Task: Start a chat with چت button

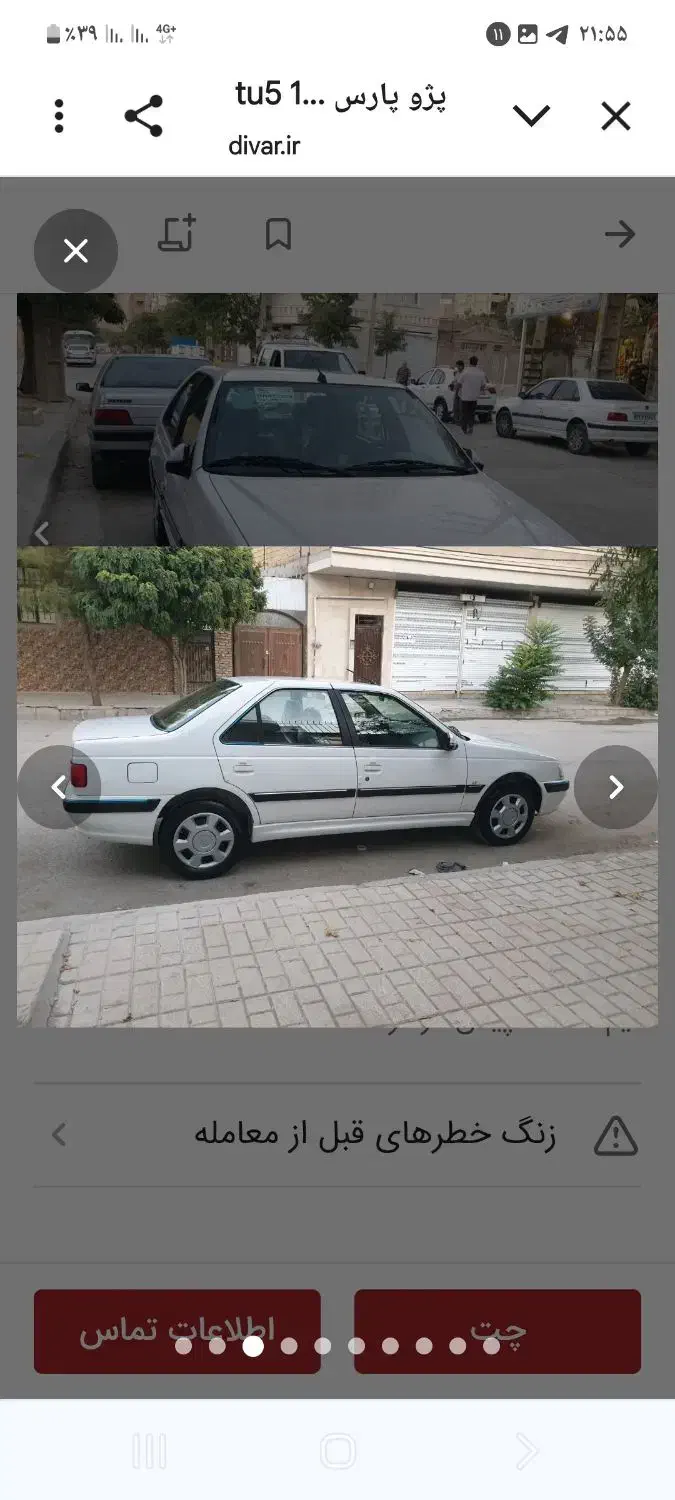Action: (x=497, y=1331)
